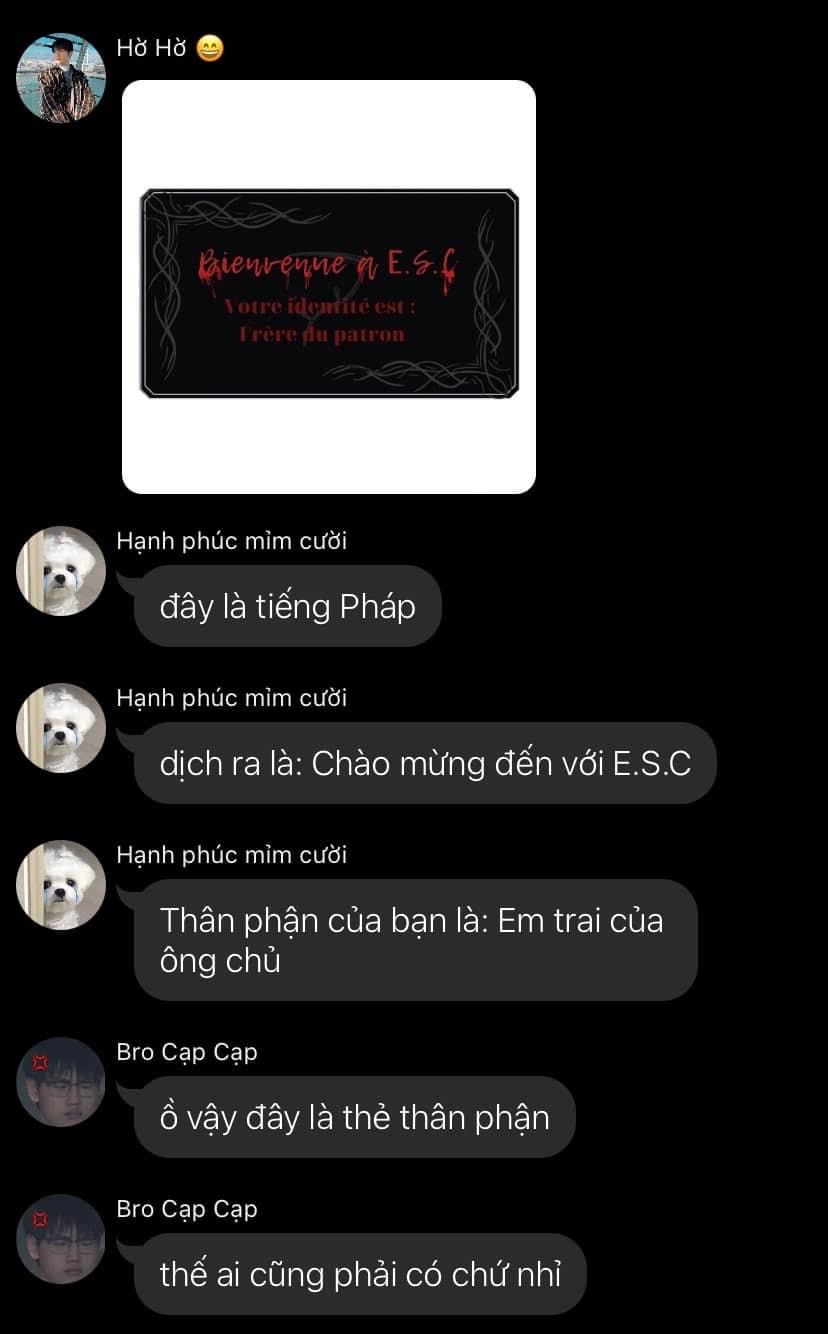The width and height of the screenshot is (828, 1334).
Task: Tap the avatar beside "đây là tiếng Pháp"
Action: [61, 571]
